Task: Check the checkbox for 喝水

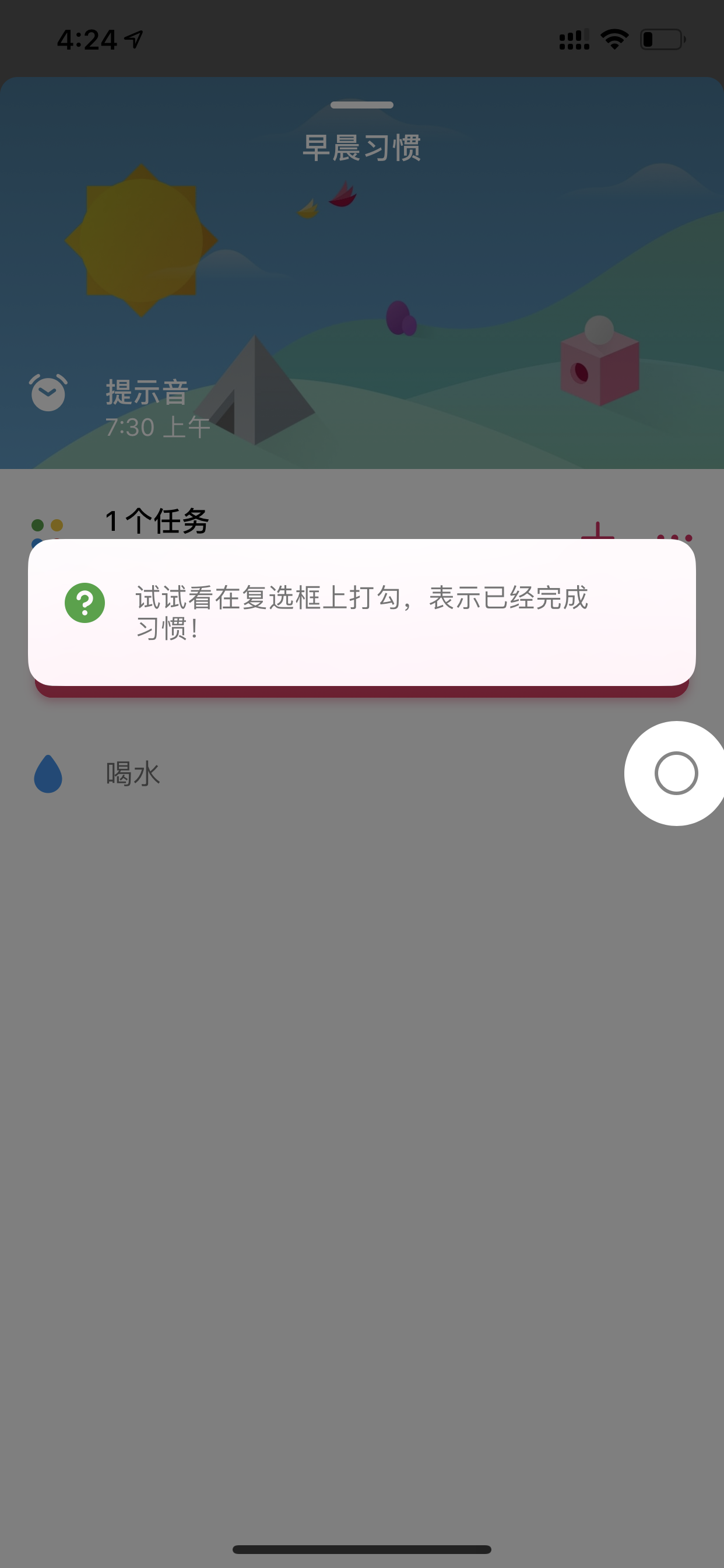Action: pyautogui.click(x=676, y=773)
